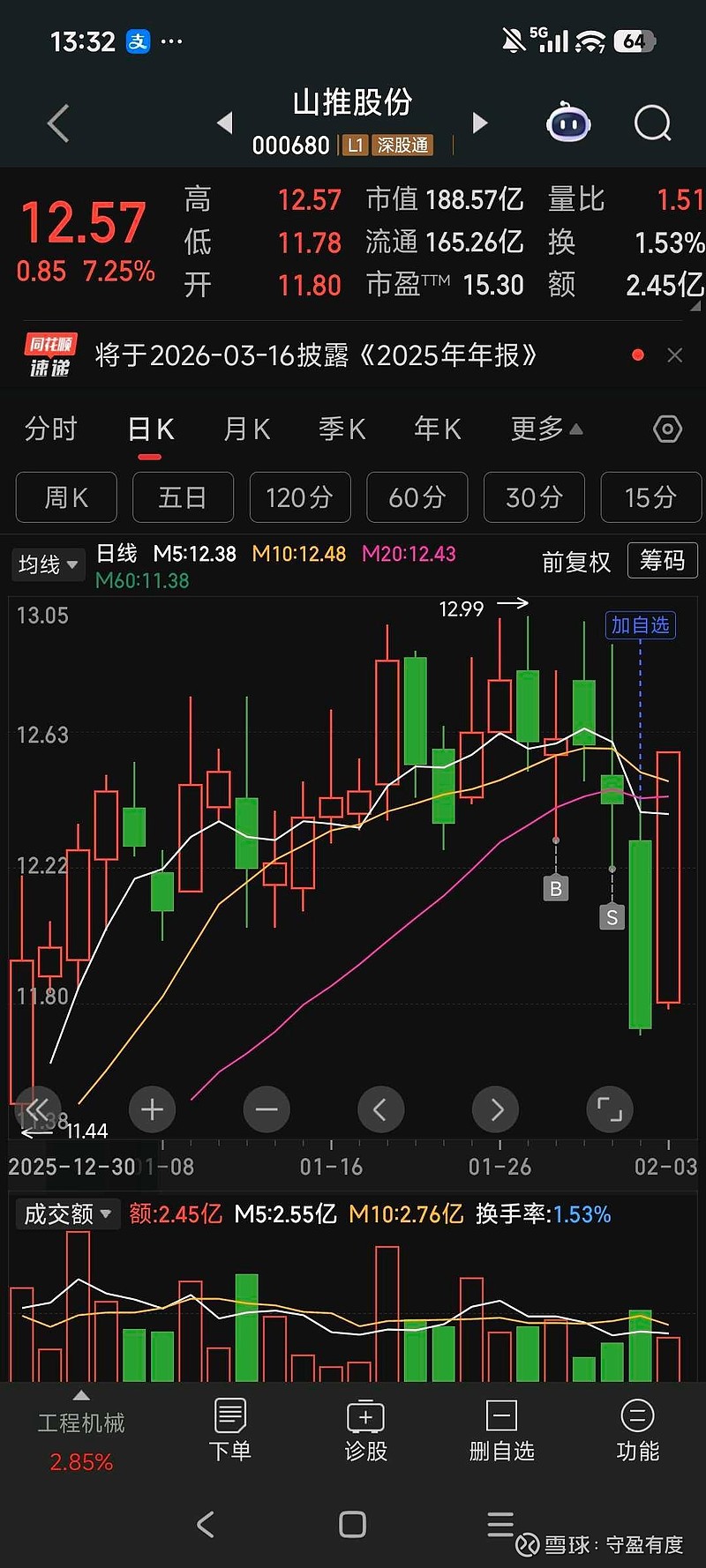Switch to the 分时 chart tab

click(x=51, y=429)
